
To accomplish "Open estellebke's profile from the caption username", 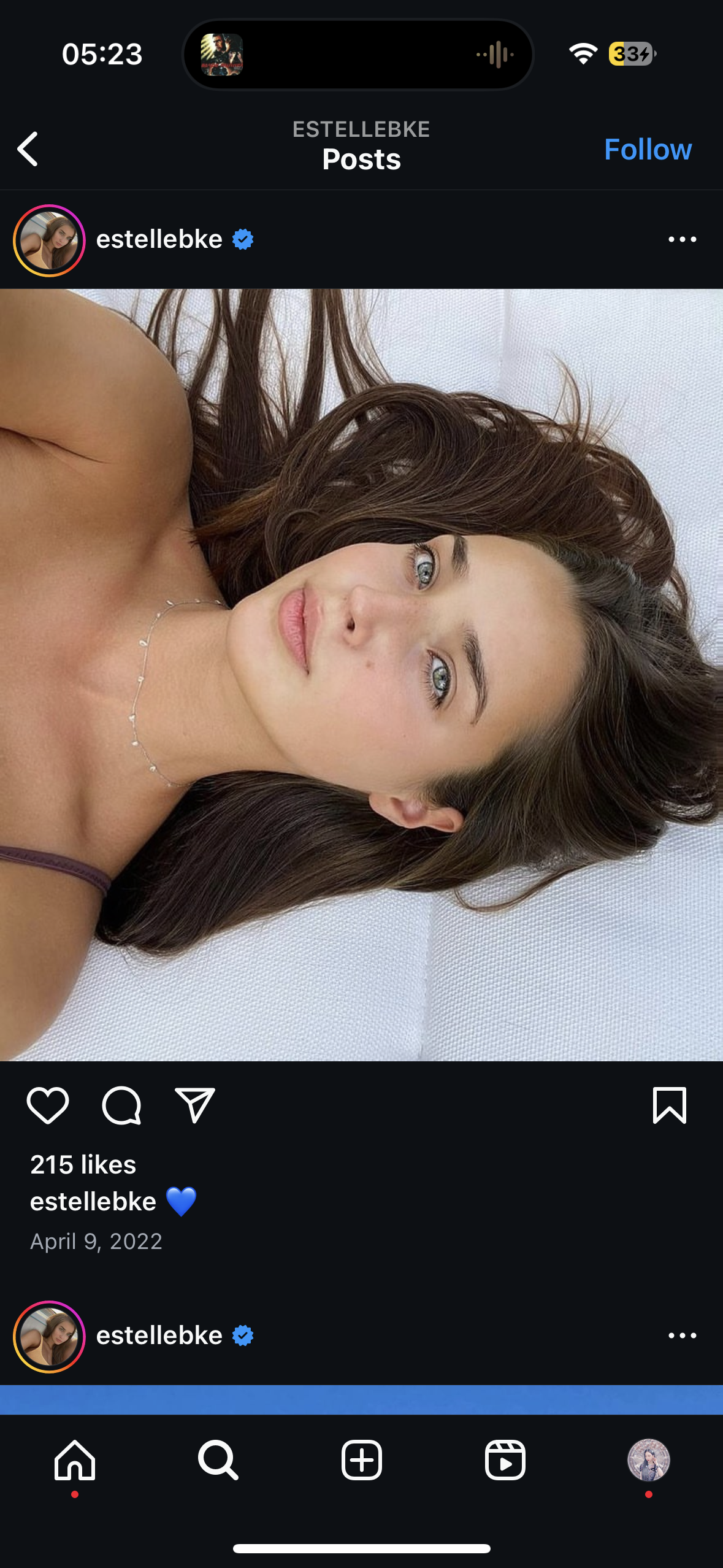I will click(93, 1201).
